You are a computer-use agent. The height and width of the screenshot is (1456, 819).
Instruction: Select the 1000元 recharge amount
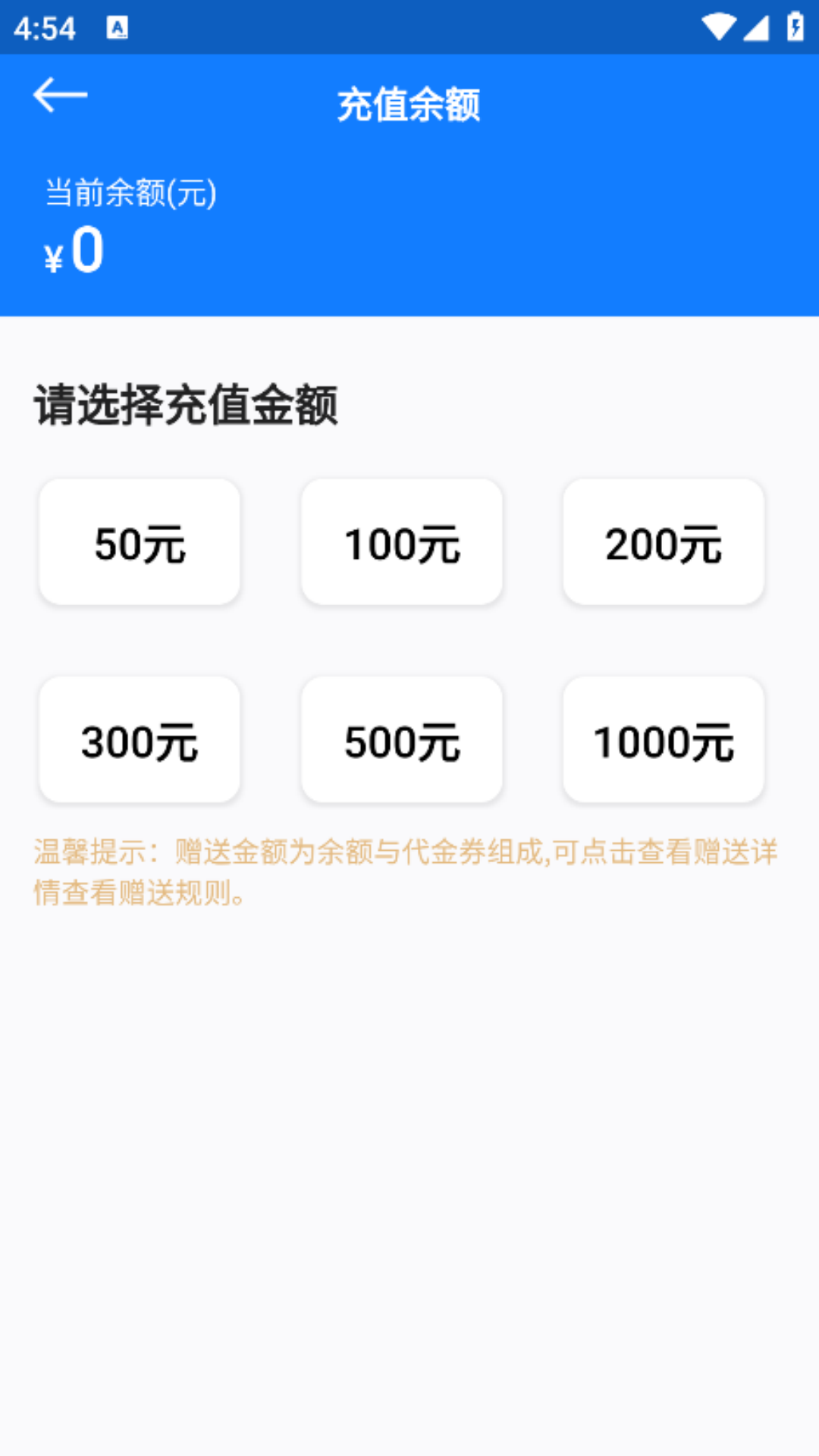pos(664,739)
